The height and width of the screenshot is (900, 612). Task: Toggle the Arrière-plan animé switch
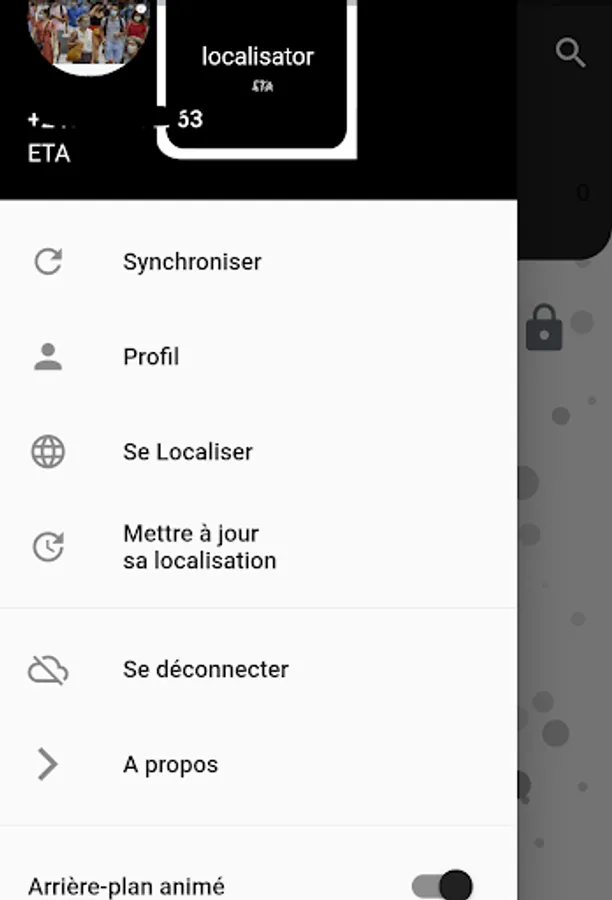pos(442,885)
